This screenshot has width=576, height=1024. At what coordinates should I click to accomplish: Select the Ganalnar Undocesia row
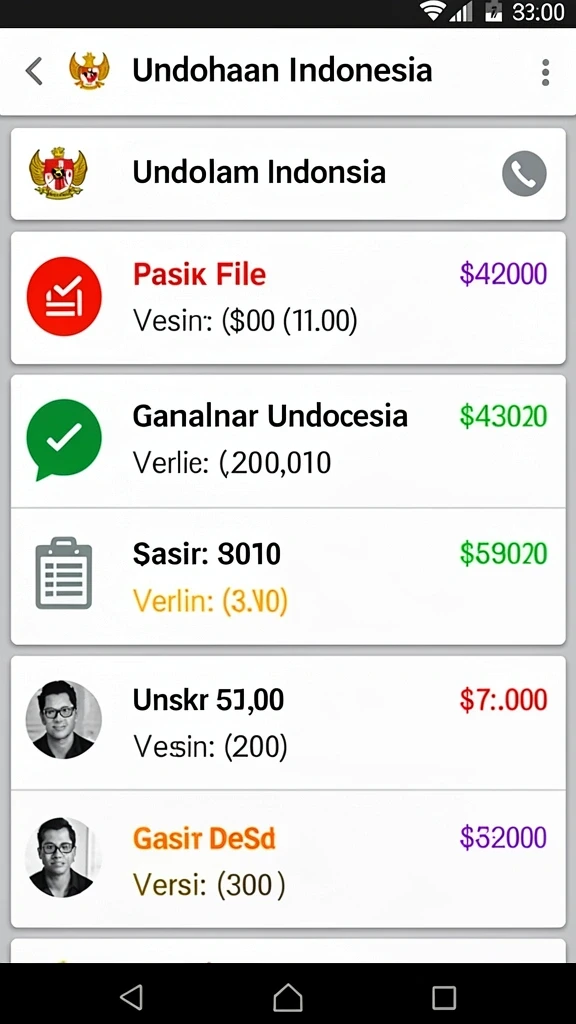(288, 441)
